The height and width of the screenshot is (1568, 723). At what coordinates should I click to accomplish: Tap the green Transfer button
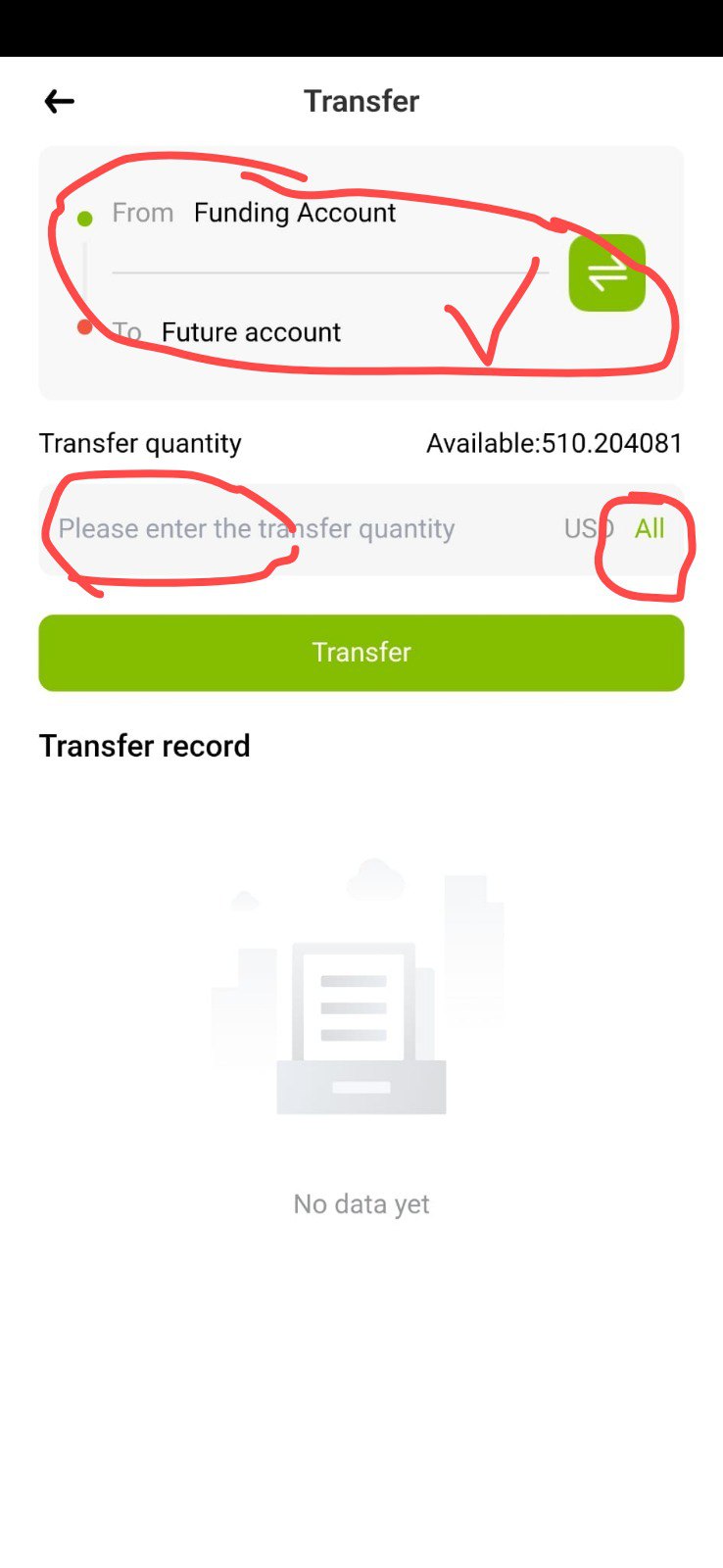361,653
